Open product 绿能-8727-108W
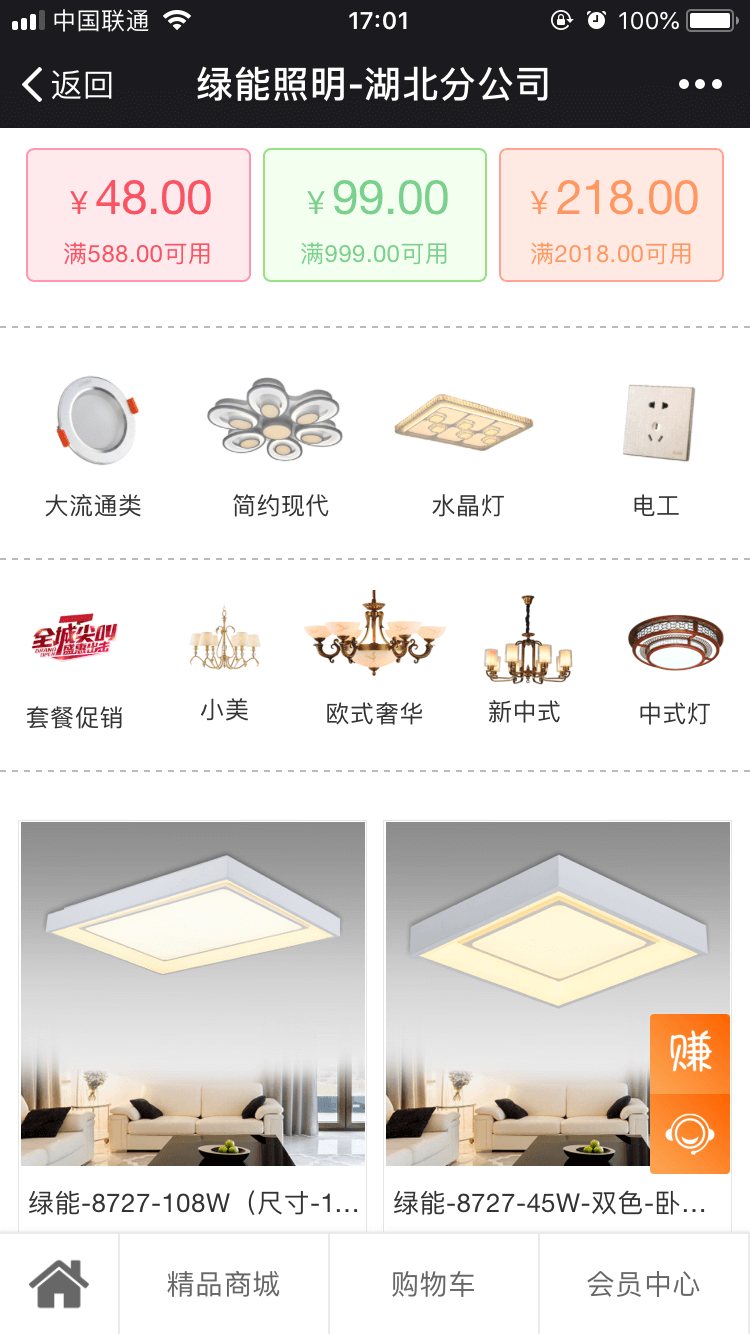The image size is (750, 1334). click(x=193, y=1025)
